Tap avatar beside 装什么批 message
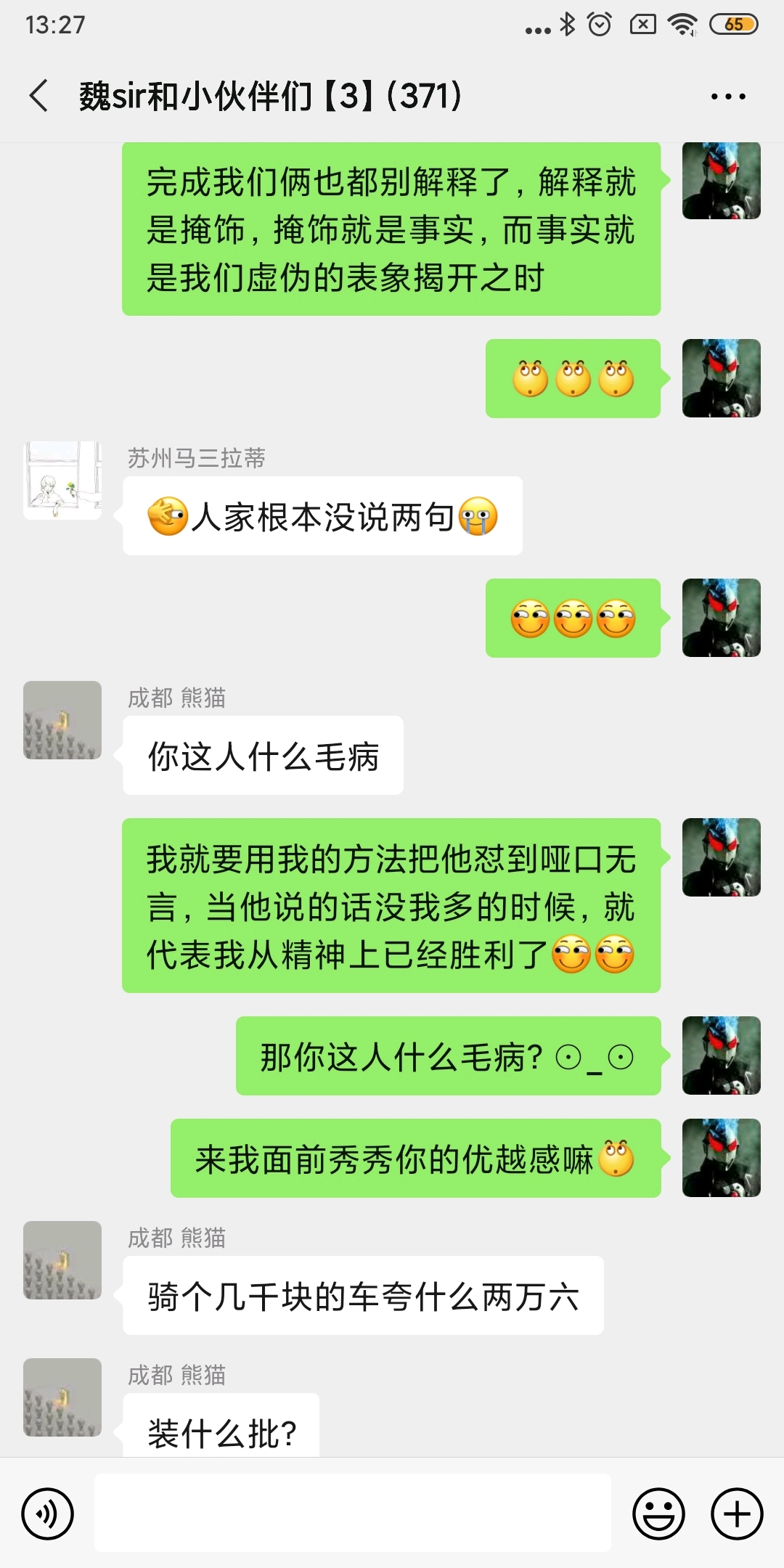This screenshot has width=784, height=1568. pyautogui.click(x=62, y=1397)
